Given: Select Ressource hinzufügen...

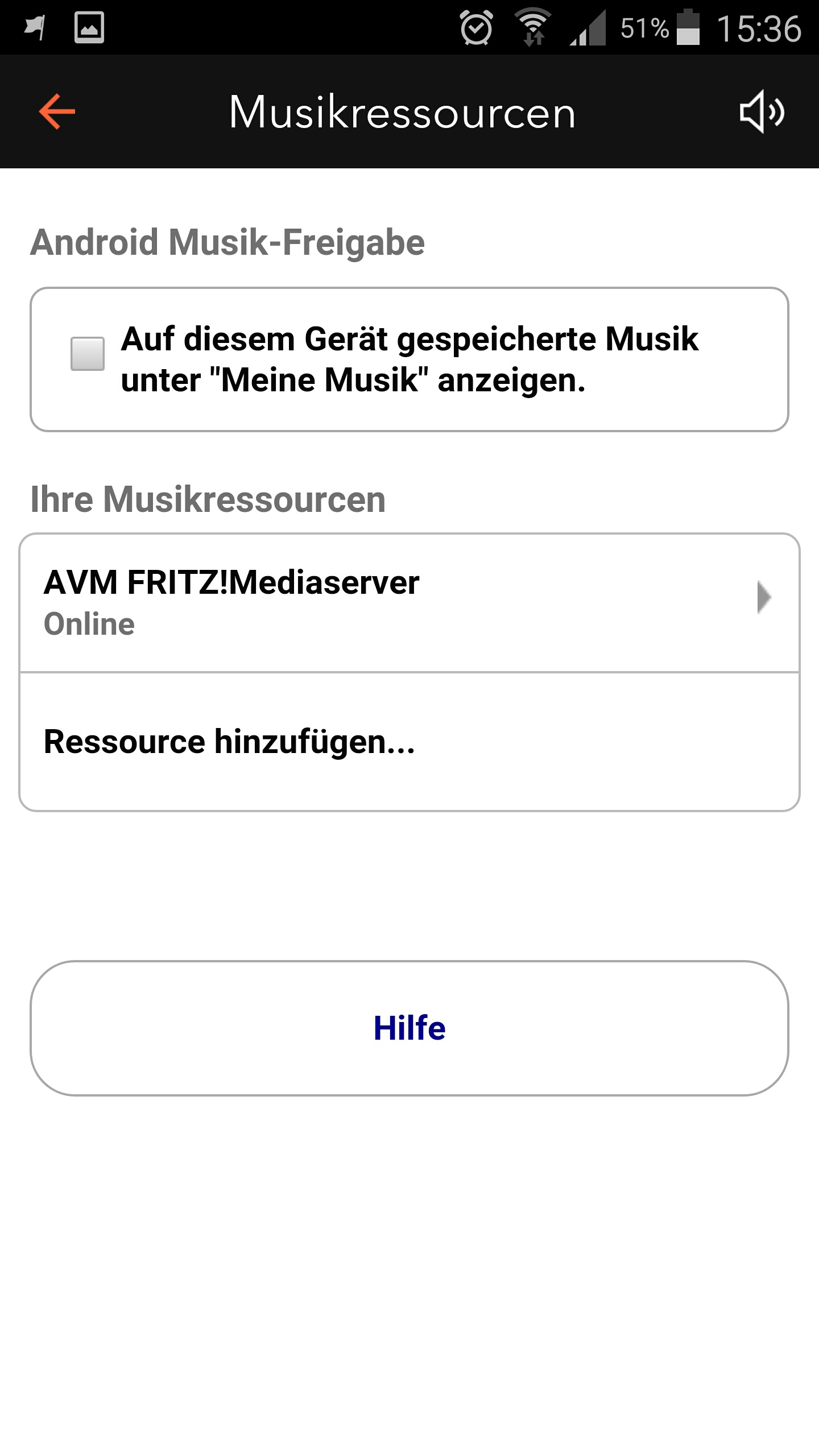Looking at the screenshot, I should click(x=409, y=742).
